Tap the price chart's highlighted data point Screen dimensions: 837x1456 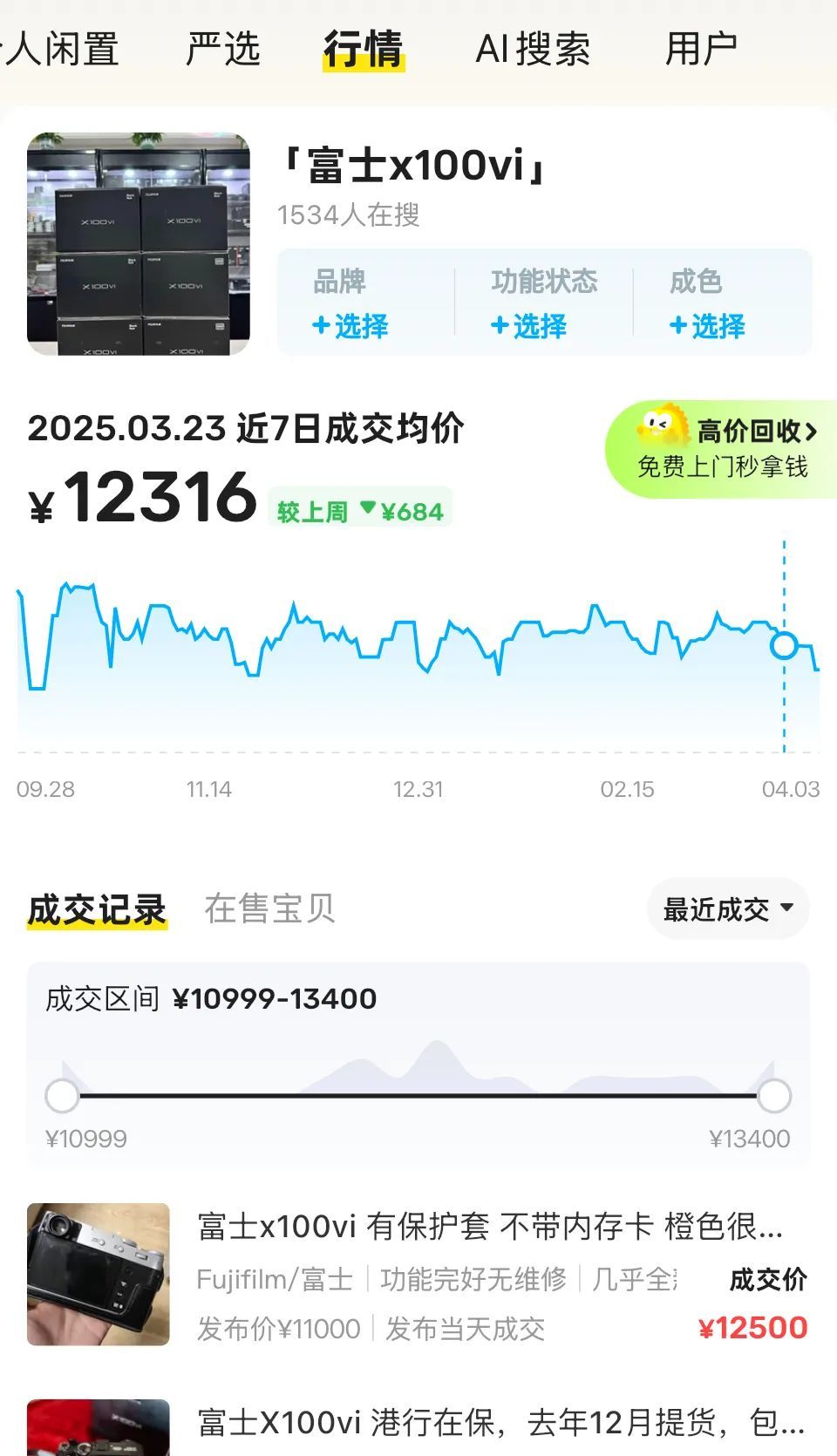click(784, 646)
